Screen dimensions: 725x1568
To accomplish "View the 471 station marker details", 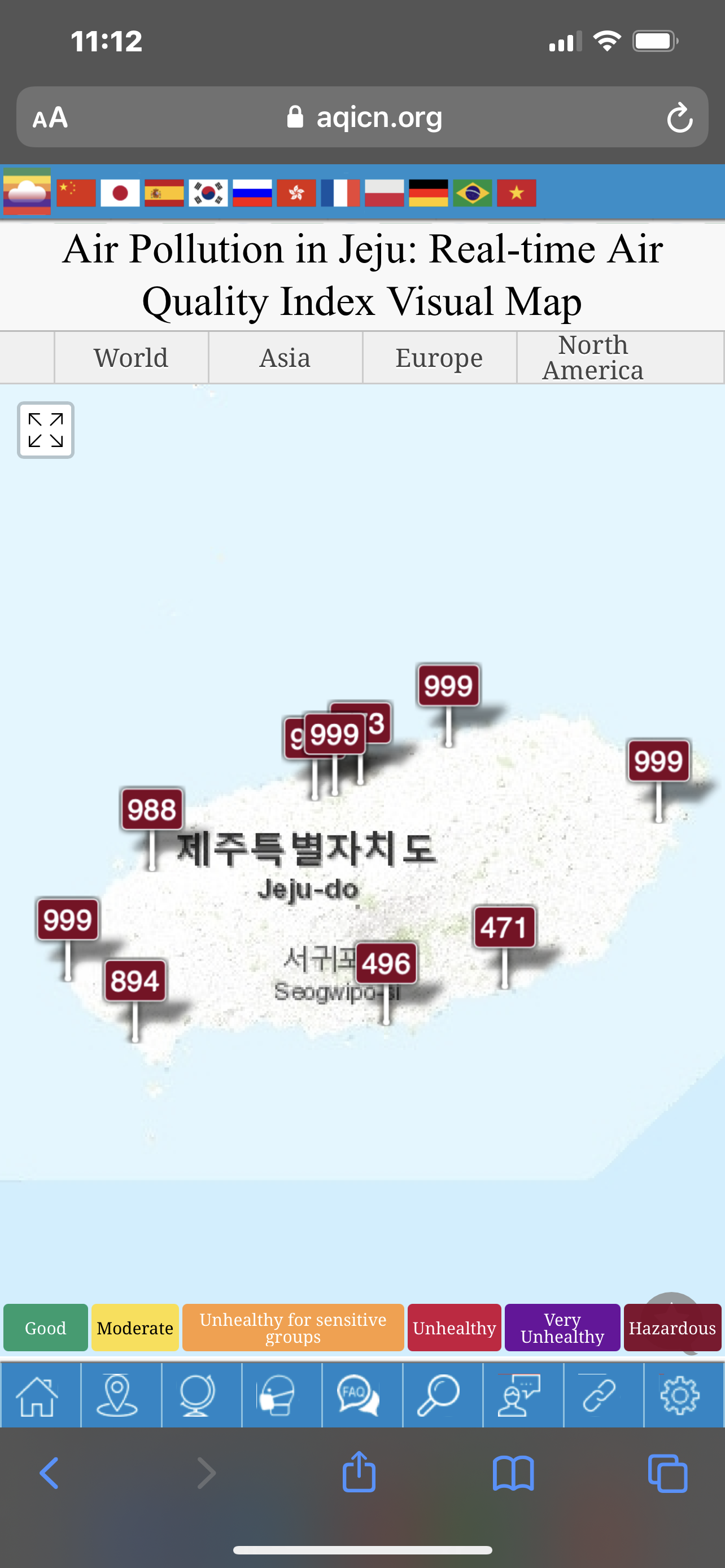I will click(504, 928).
